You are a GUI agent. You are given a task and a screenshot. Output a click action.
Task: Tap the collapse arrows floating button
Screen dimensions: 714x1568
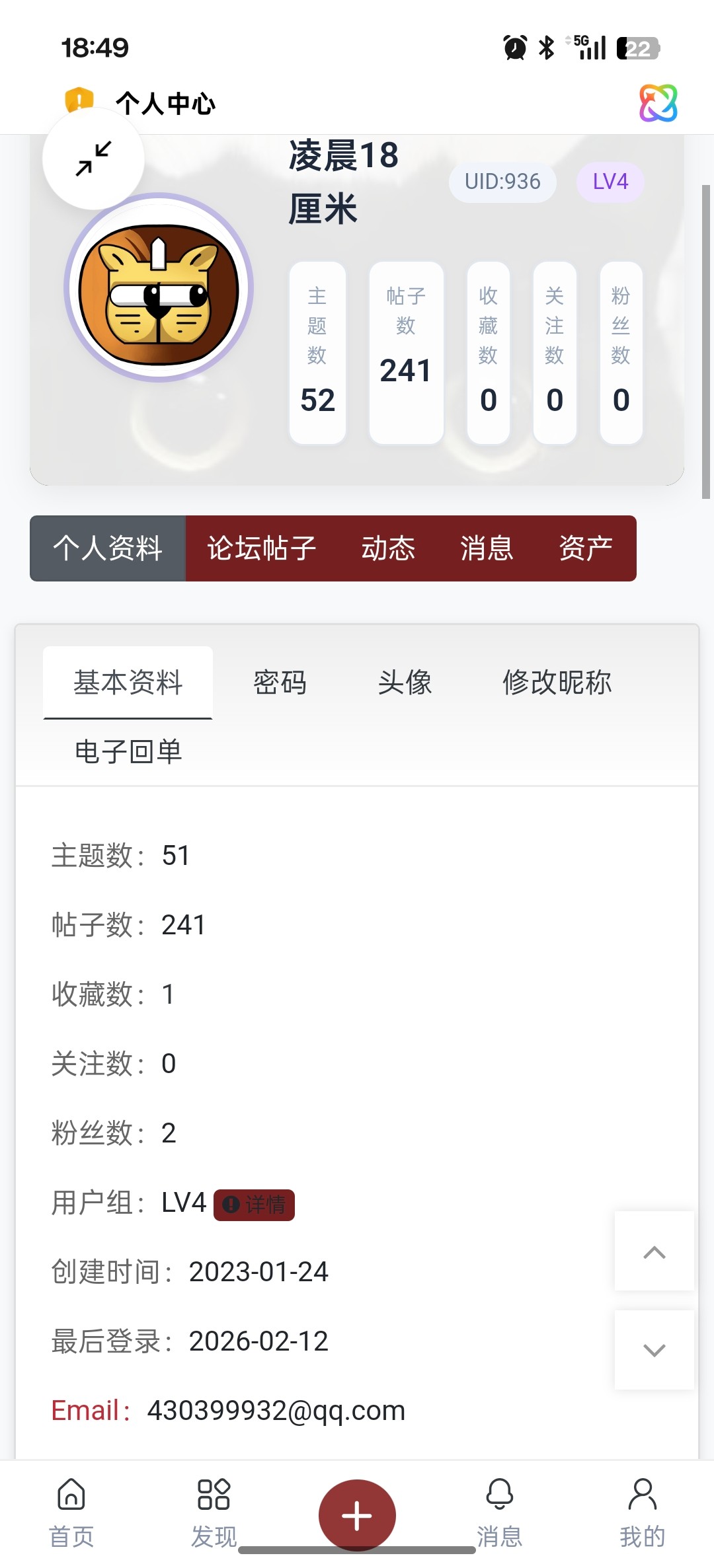point(93,159)
